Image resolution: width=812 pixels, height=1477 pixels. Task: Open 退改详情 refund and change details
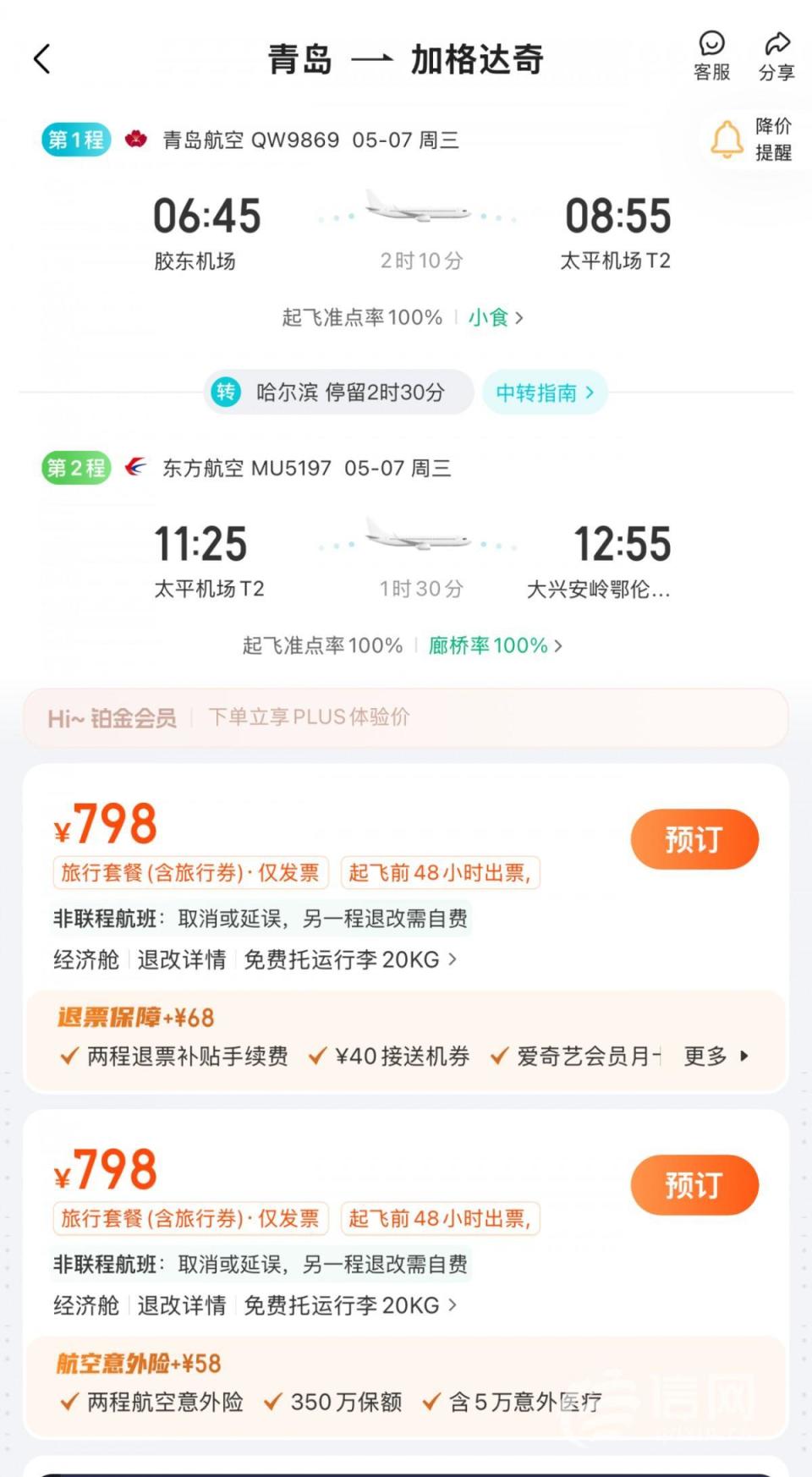181,960
